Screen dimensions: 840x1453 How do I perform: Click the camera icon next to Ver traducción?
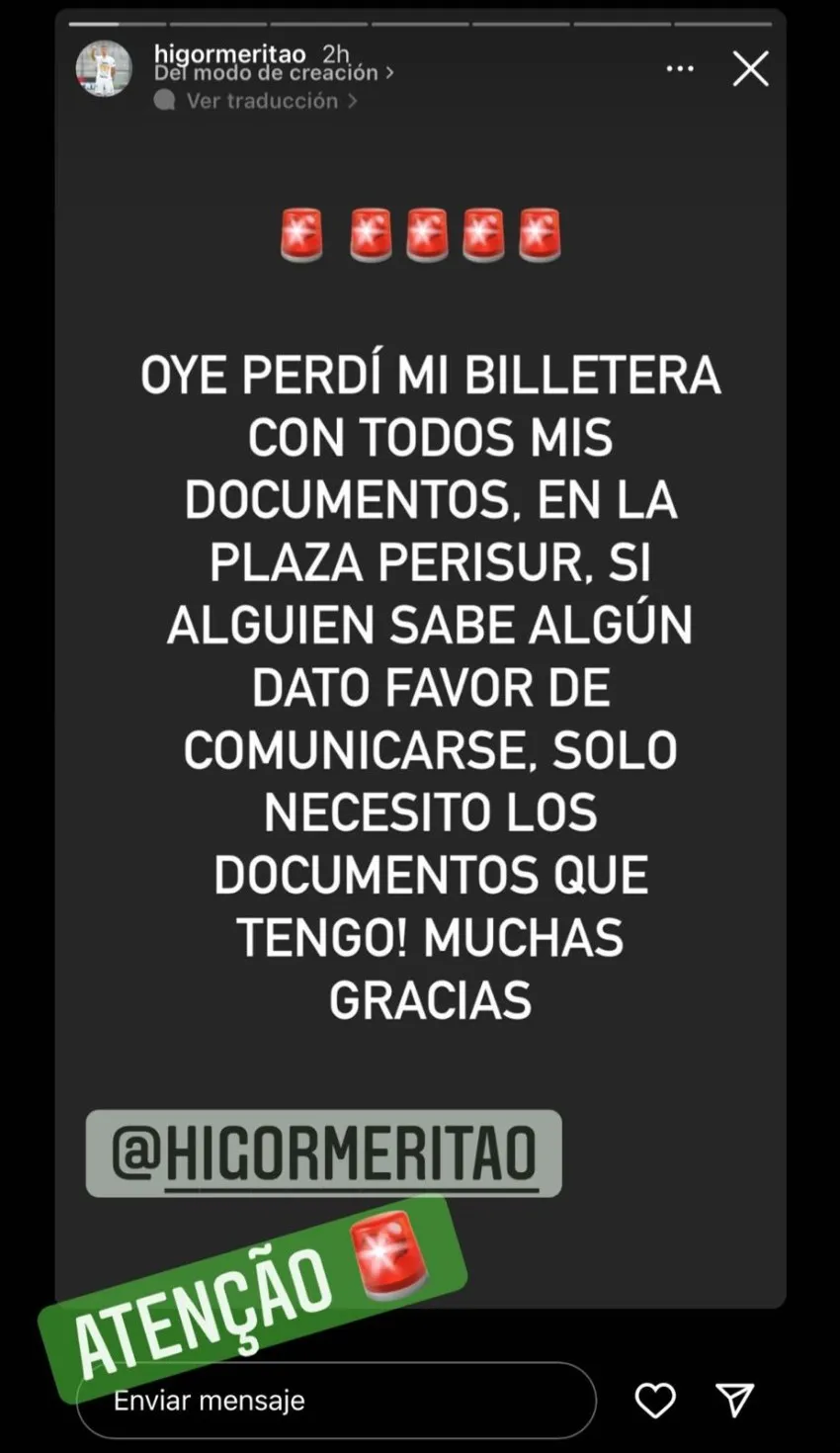(164, 100)
